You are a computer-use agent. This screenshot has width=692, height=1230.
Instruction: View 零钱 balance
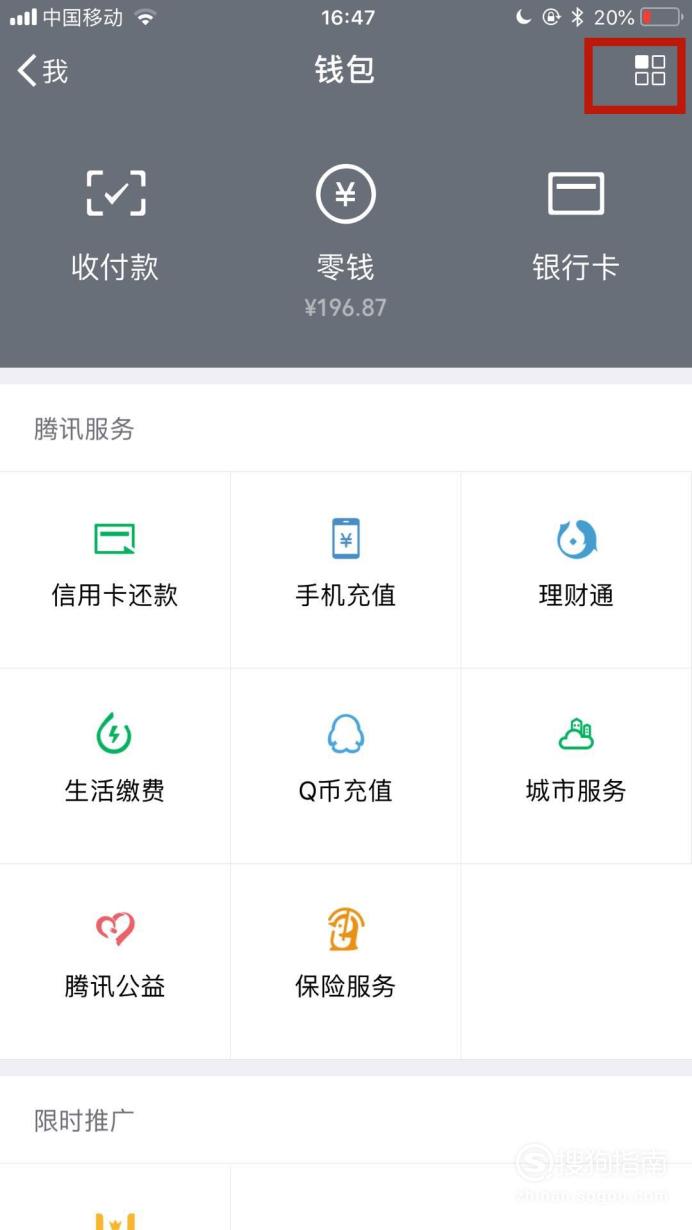click(x=345, y=241)
